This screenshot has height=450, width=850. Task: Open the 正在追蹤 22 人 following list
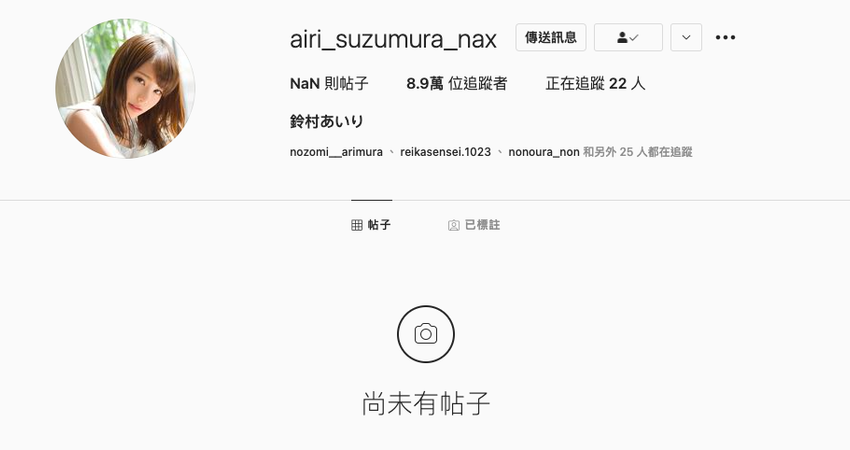click(x=595, y=84)
